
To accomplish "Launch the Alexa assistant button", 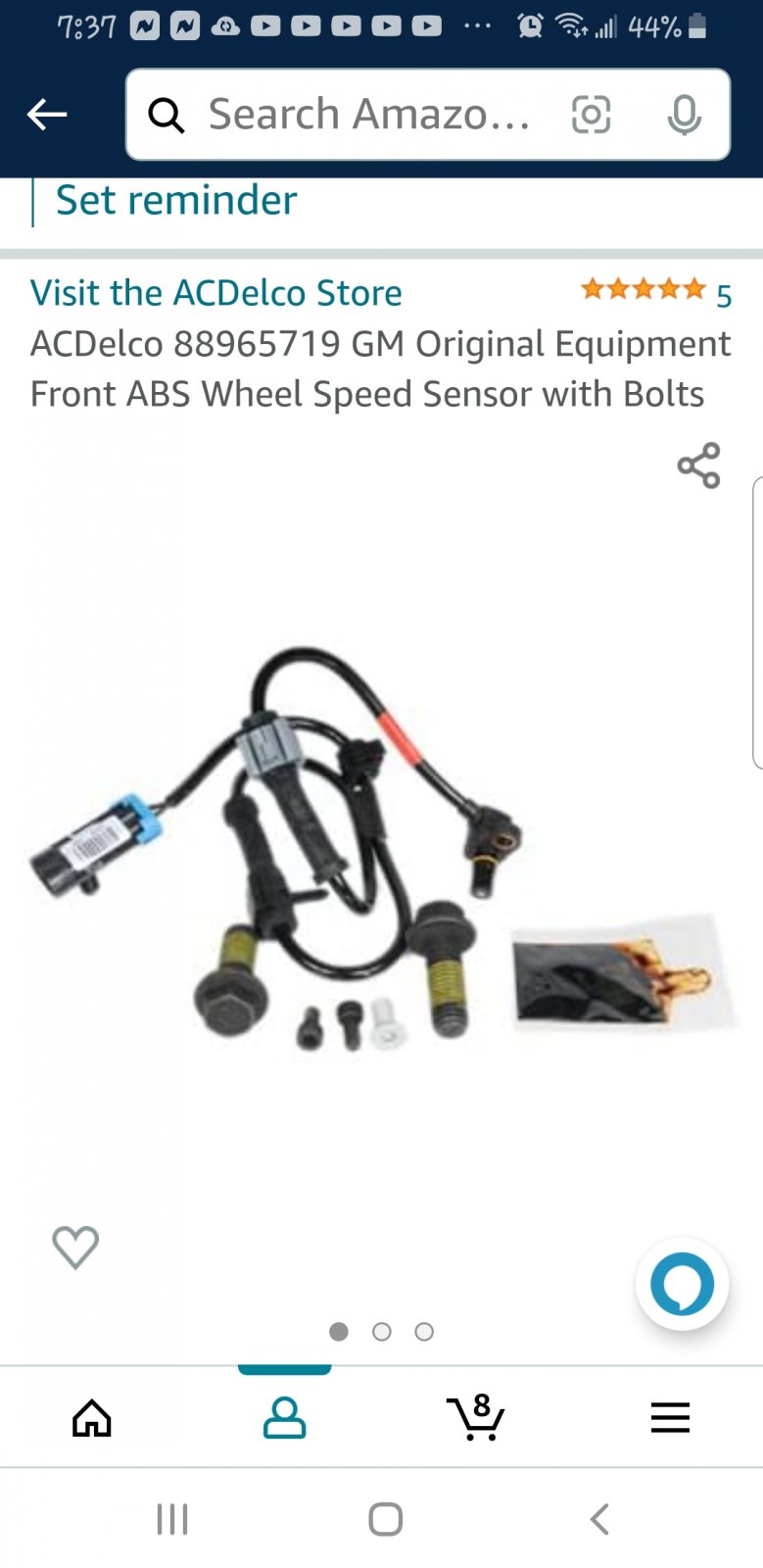I will [683, 1284].
